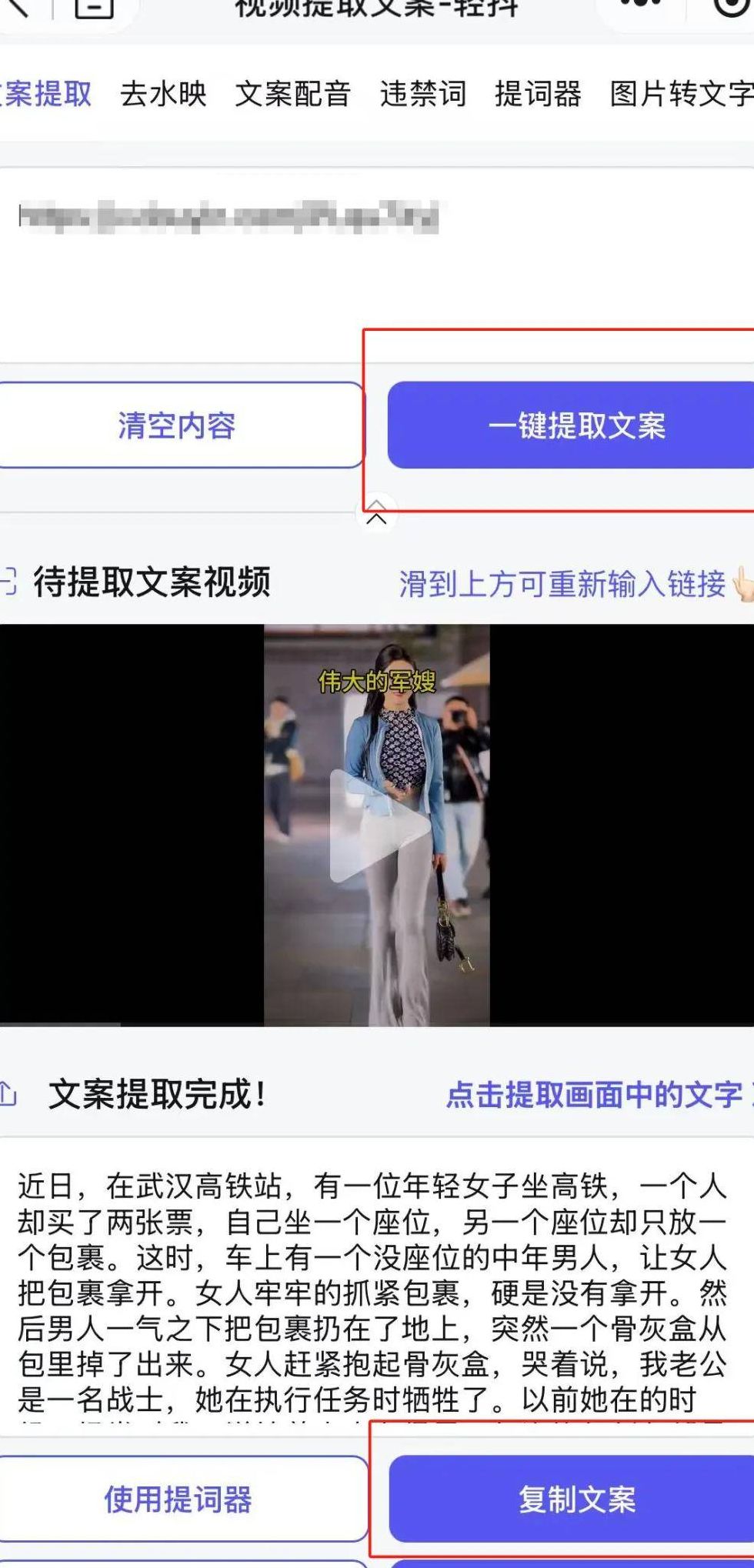The image size is (754, 1568).
Task: Switch to the 文案提取 tab
Action: 46,94
